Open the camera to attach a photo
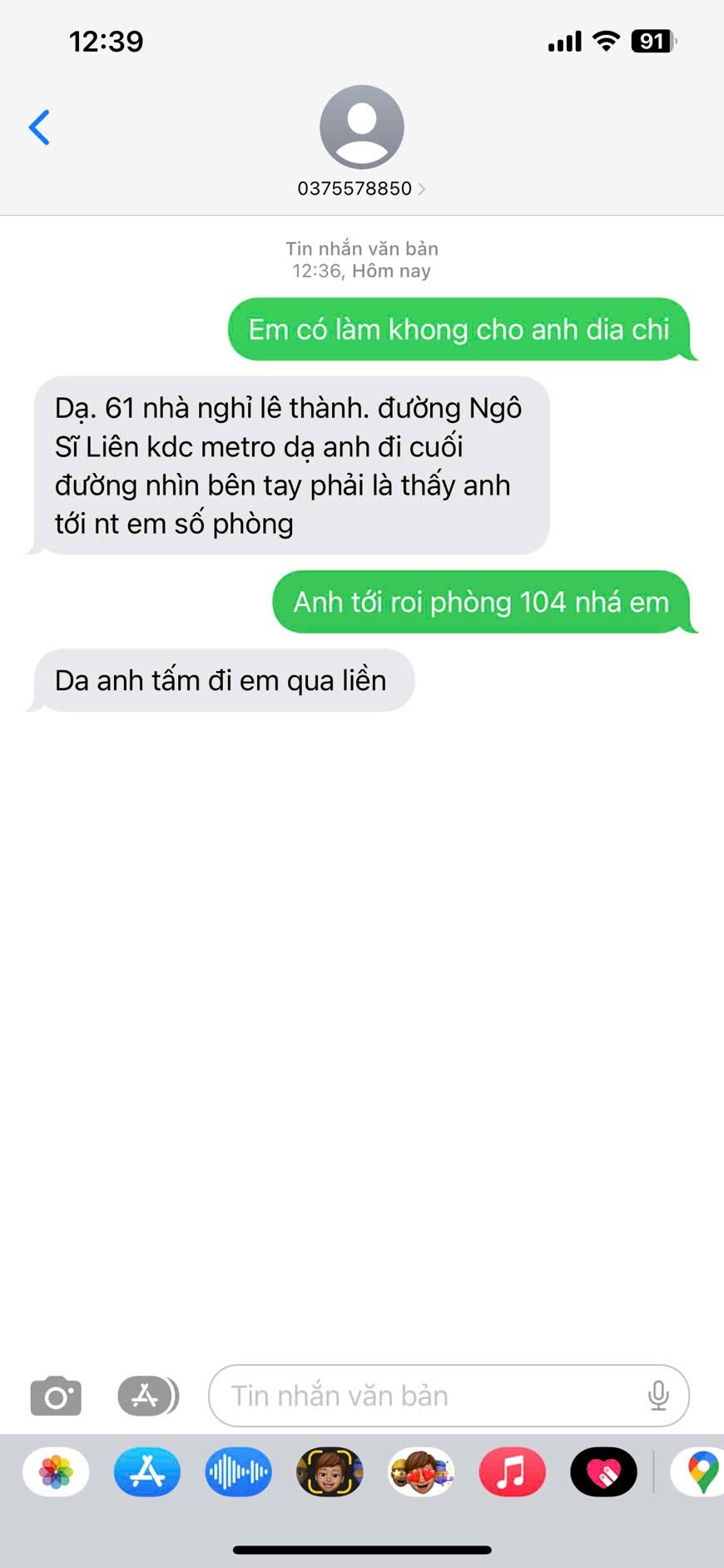Viewport: 724px width, 1568px height. pos(56,1396)
